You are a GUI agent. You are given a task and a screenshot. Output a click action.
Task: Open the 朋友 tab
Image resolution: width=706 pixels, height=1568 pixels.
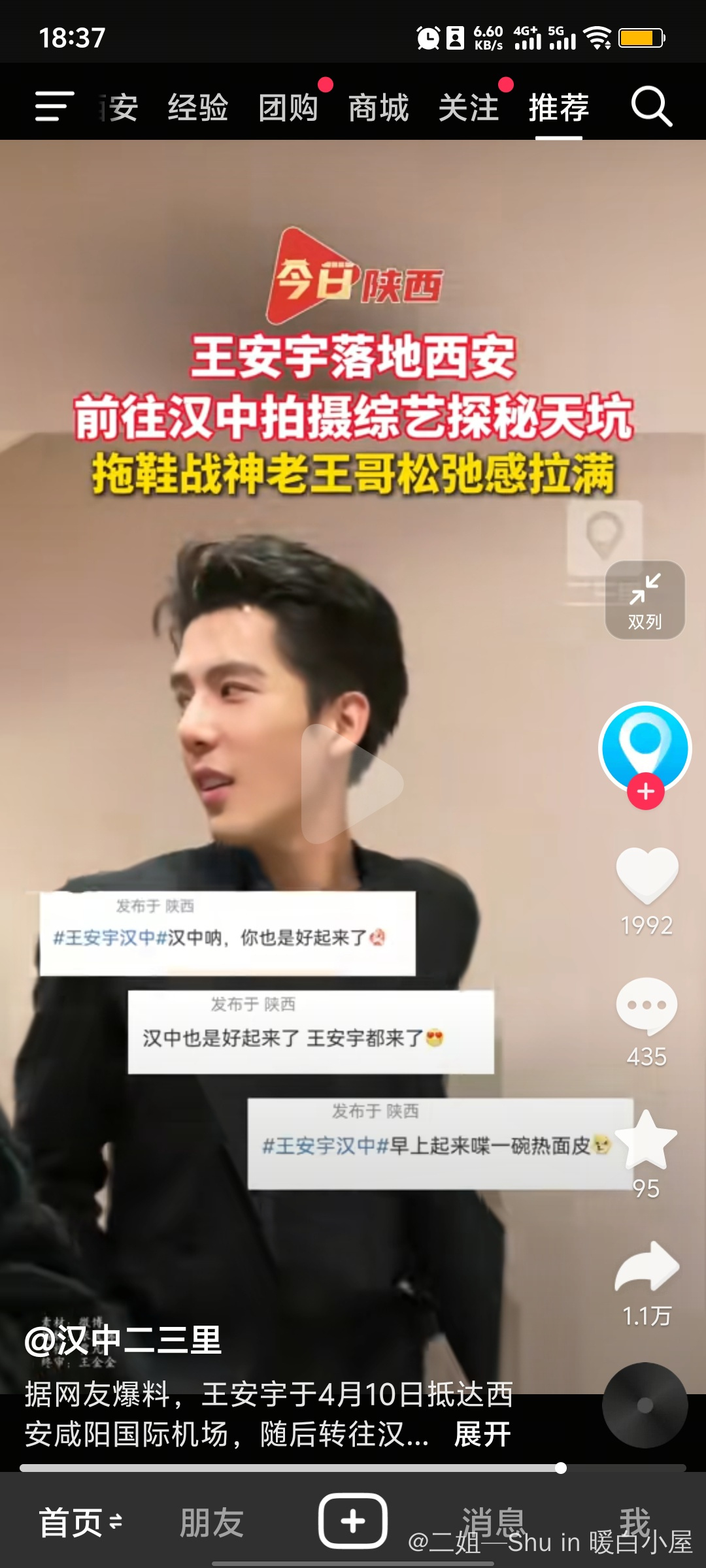(212, 1522)
